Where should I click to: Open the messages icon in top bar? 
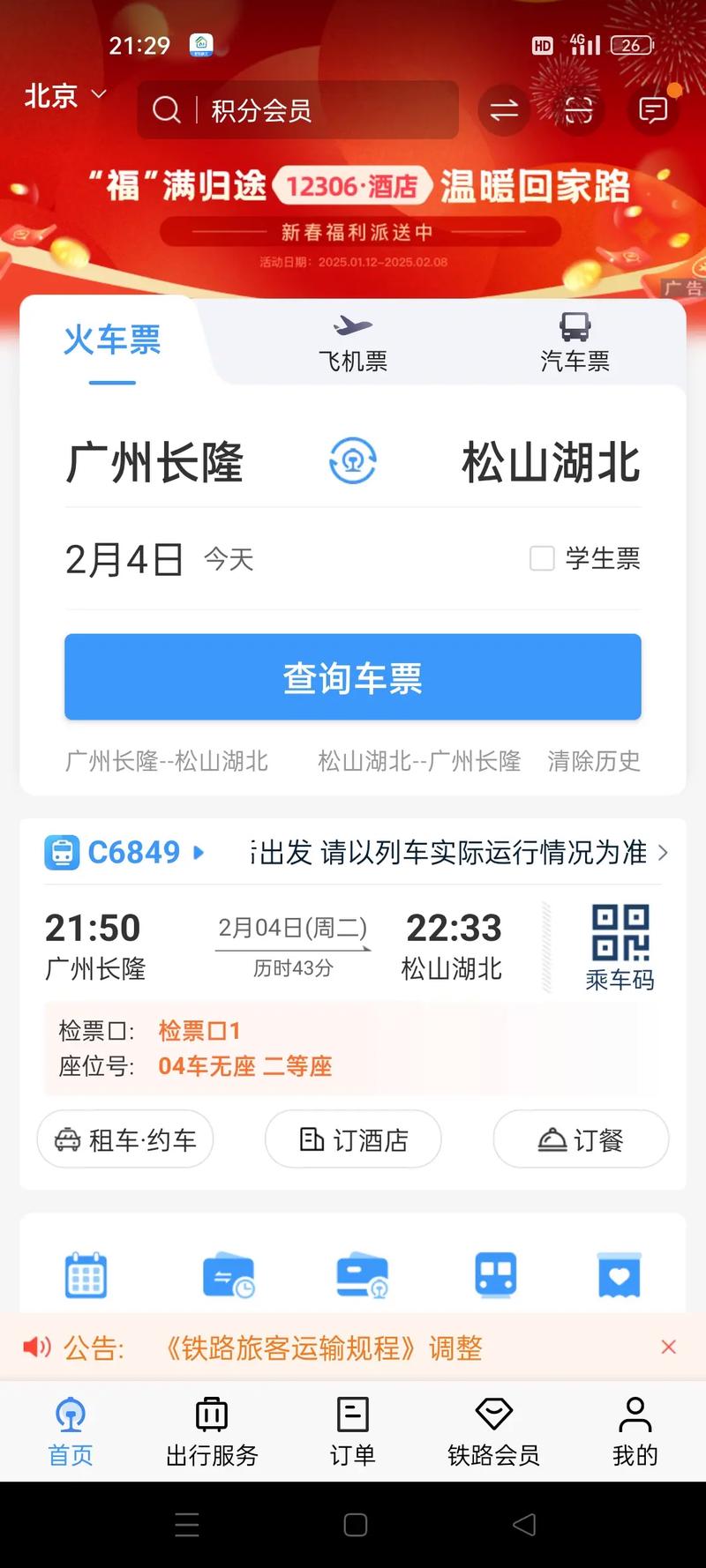651,110
